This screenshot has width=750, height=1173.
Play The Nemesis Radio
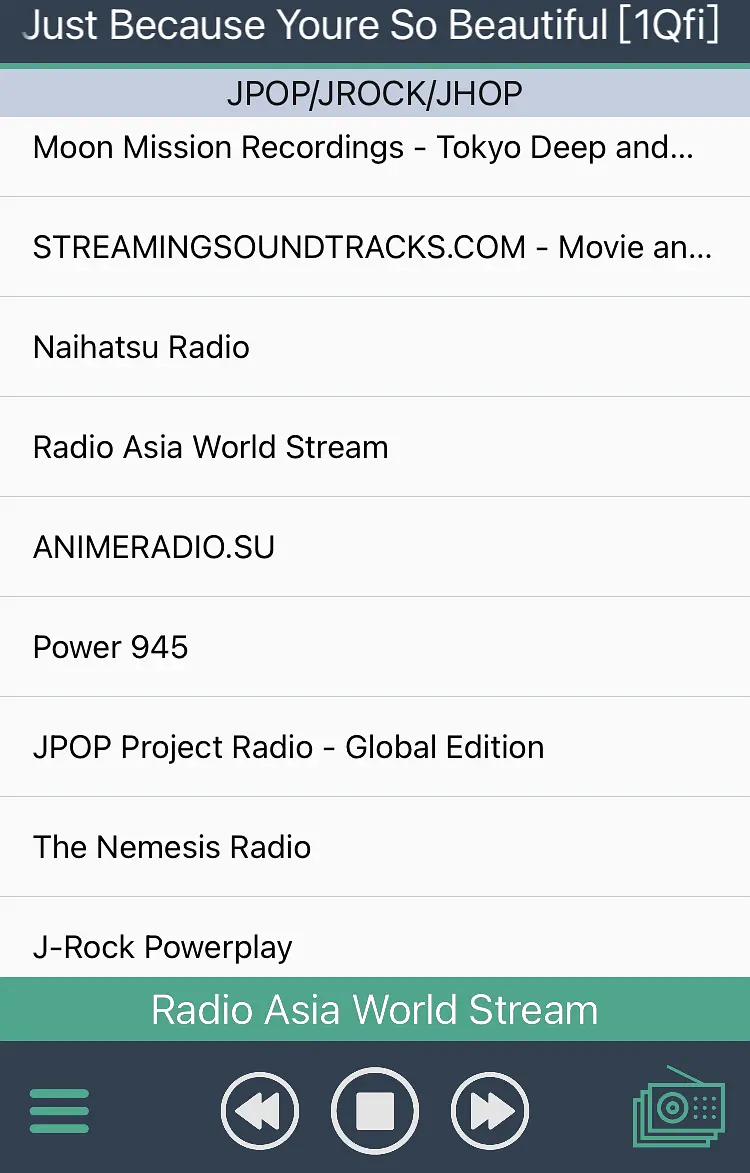click(172, 847)
